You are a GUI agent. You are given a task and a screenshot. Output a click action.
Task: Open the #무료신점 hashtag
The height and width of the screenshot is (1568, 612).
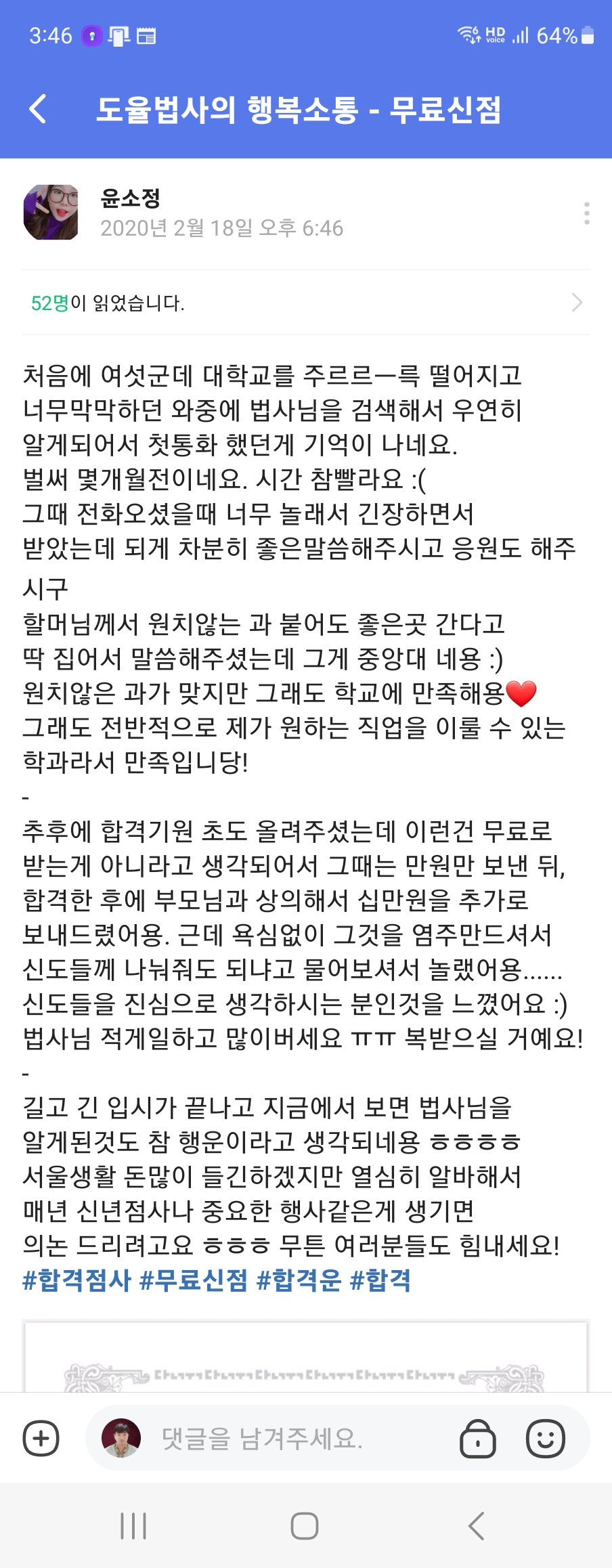(x=194, y=1280)
